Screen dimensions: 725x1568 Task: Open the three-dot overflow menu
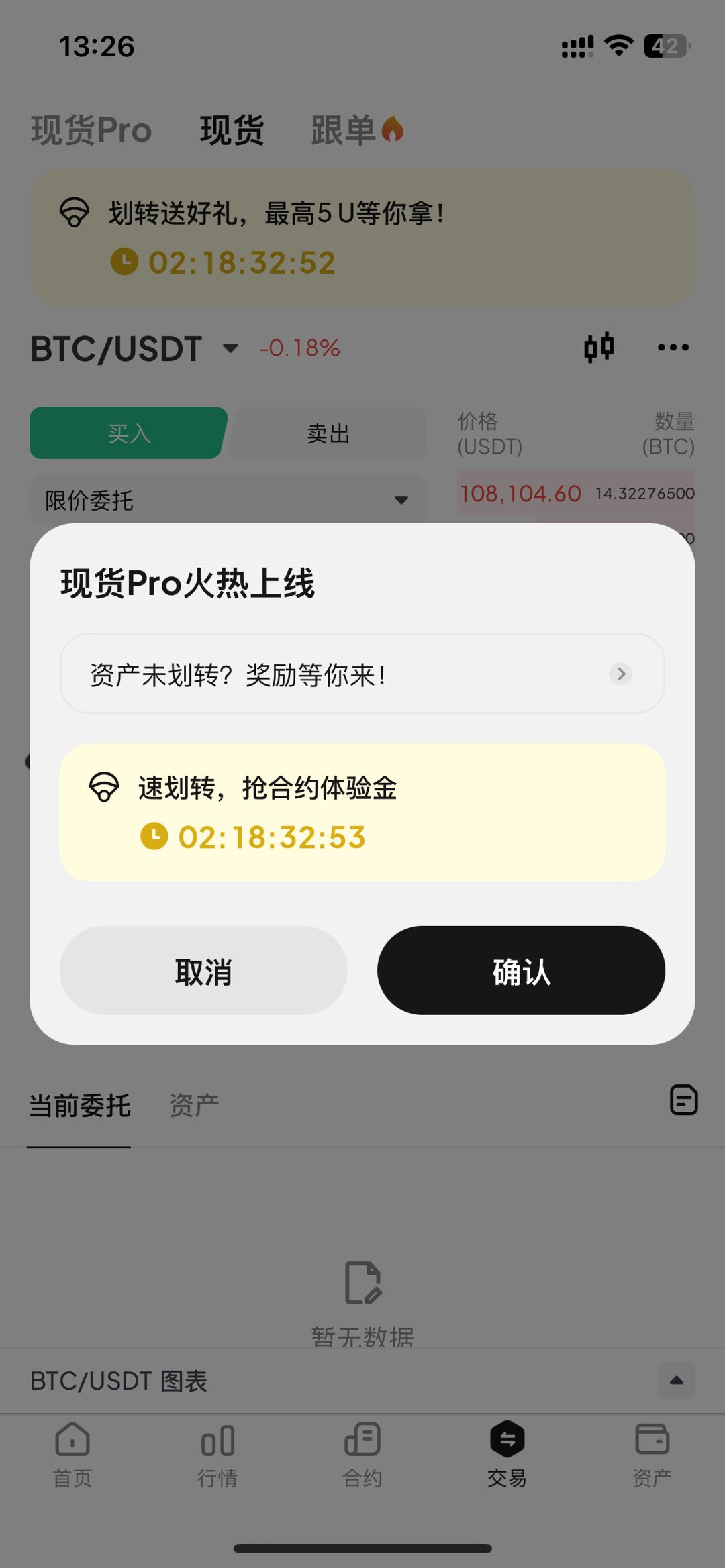(x=673, y=348)
